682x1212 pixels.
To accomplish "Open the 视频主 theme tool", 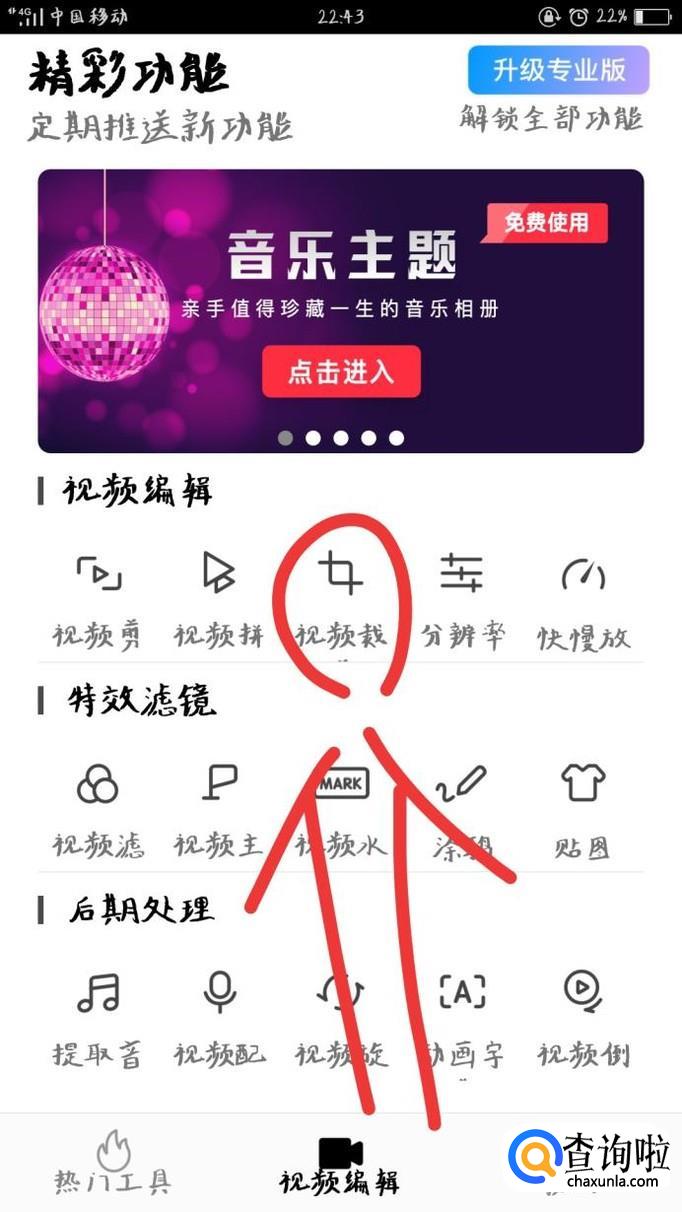I will [x=219, y=810].
